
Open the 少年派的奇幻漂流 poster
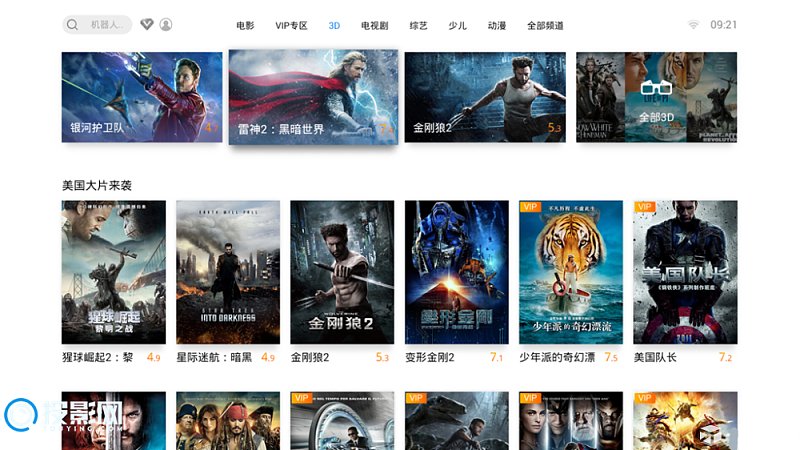[570, 272]
